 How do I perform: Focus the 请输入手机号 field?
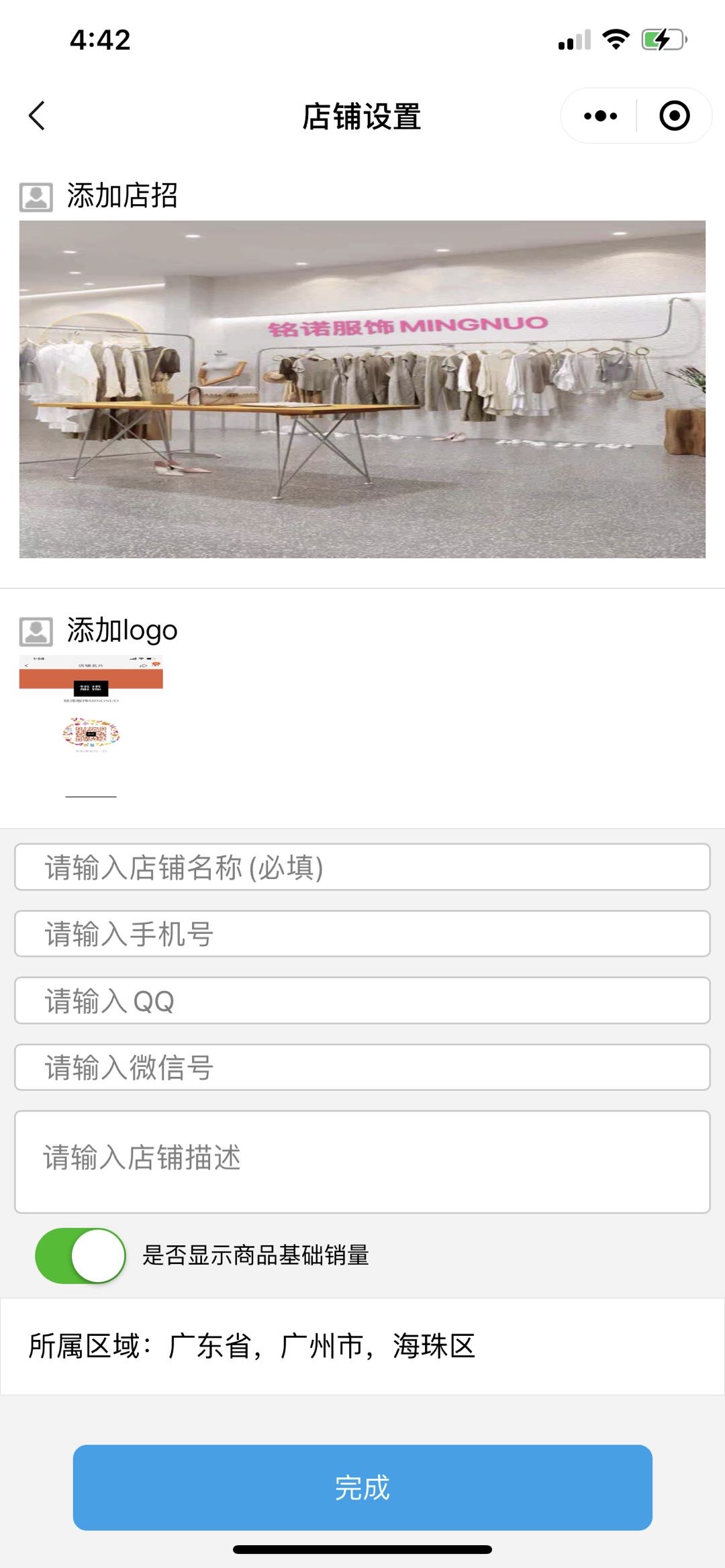pos(362,933)
